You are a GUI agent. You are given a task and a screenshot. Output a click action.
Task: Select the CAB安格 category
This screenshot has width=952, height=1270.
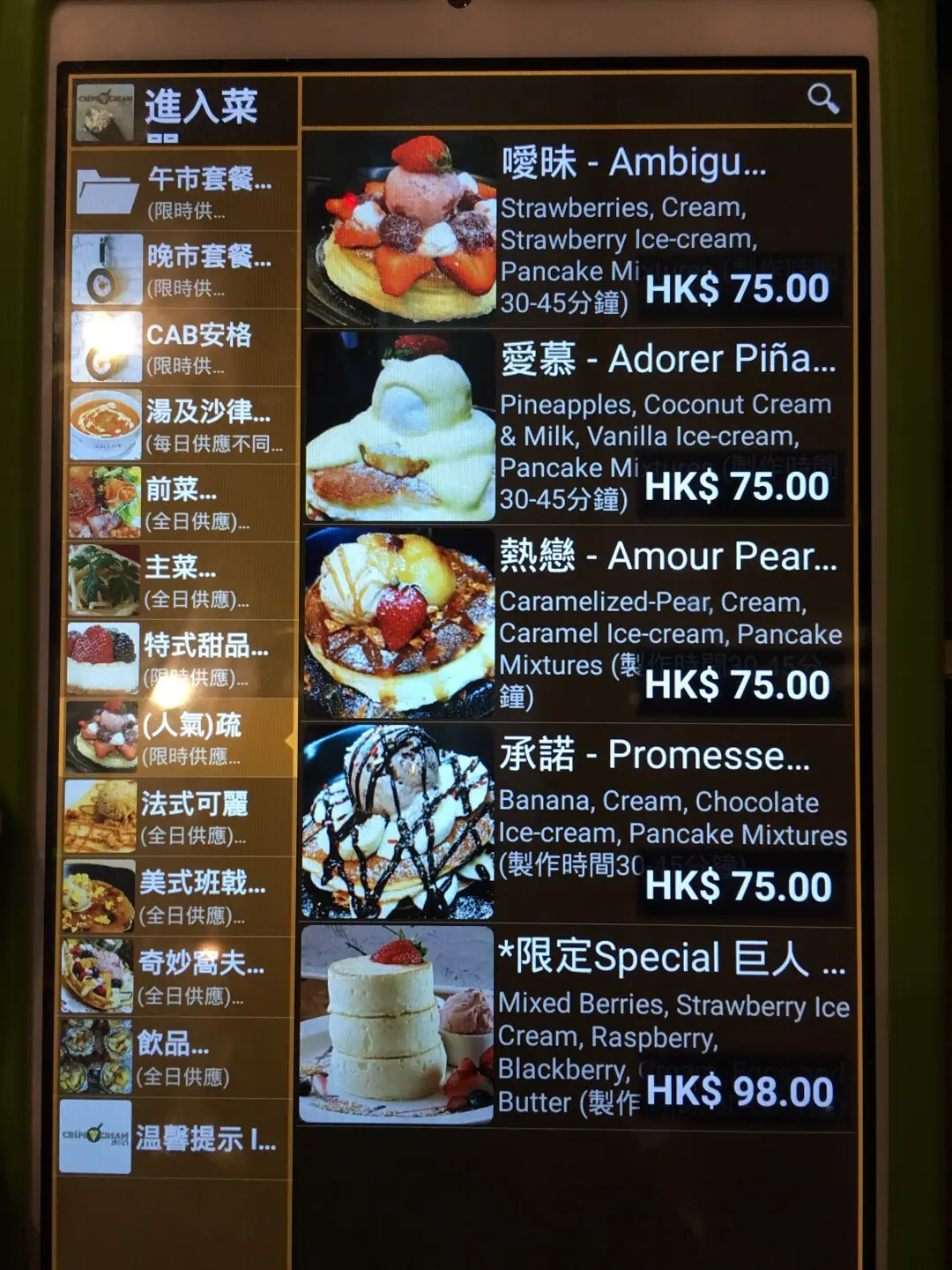click(183, 347)
